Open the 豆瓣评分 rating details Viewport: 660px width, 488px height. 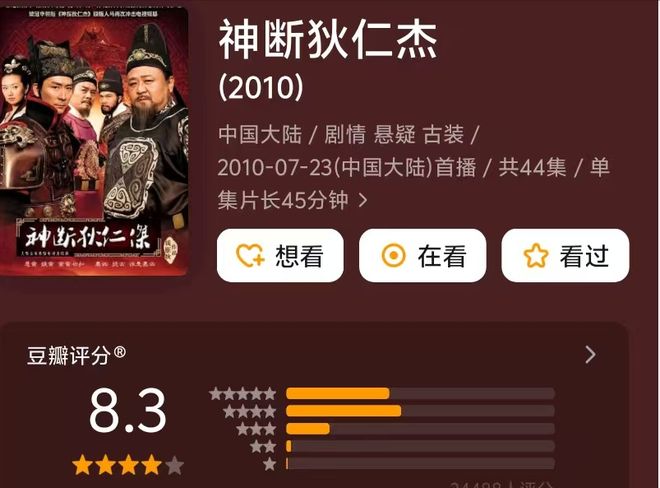click(x=590, y=355)
